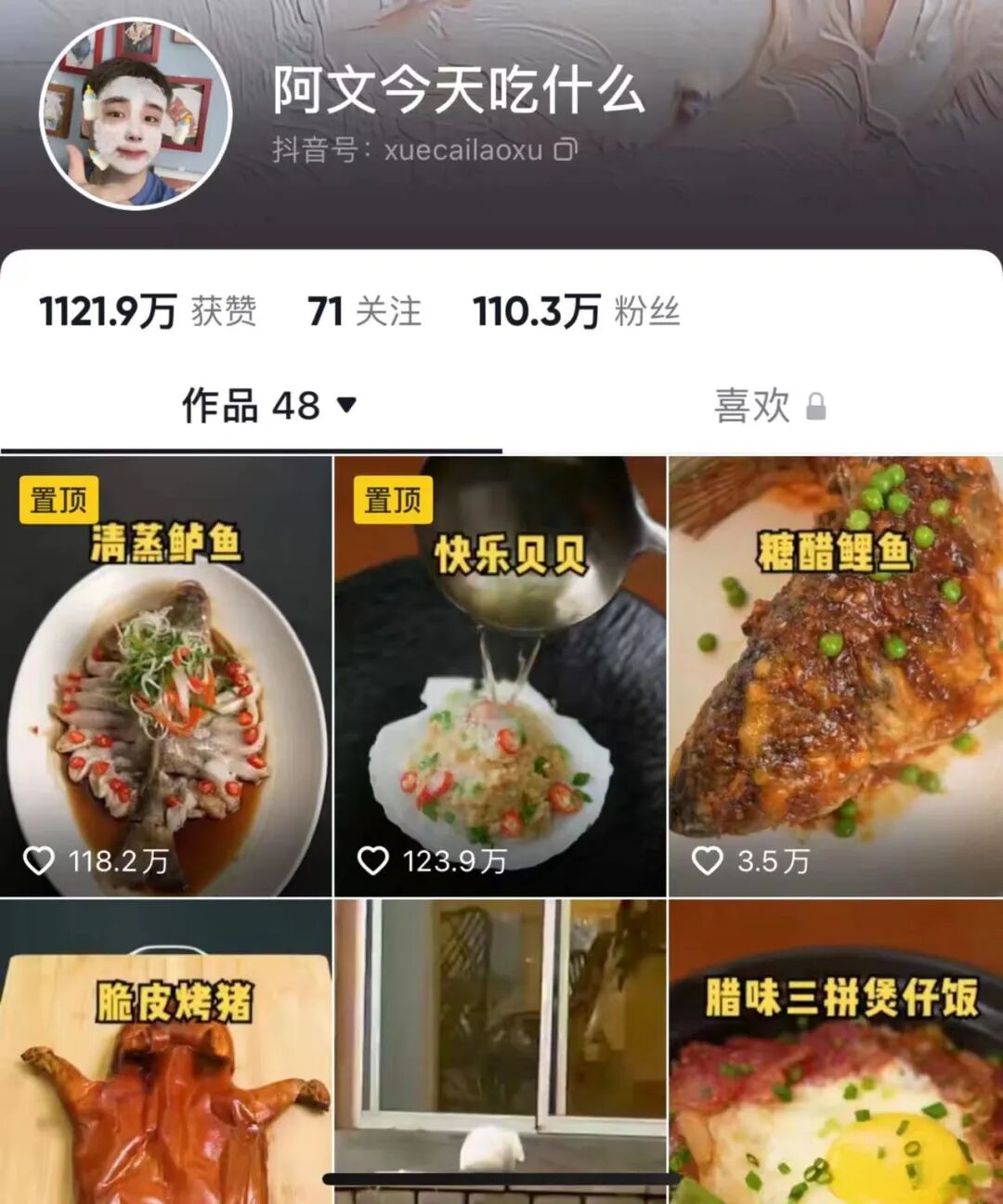
Task: Open the 1121.9万 获赞 likes count
Action: 148,311
